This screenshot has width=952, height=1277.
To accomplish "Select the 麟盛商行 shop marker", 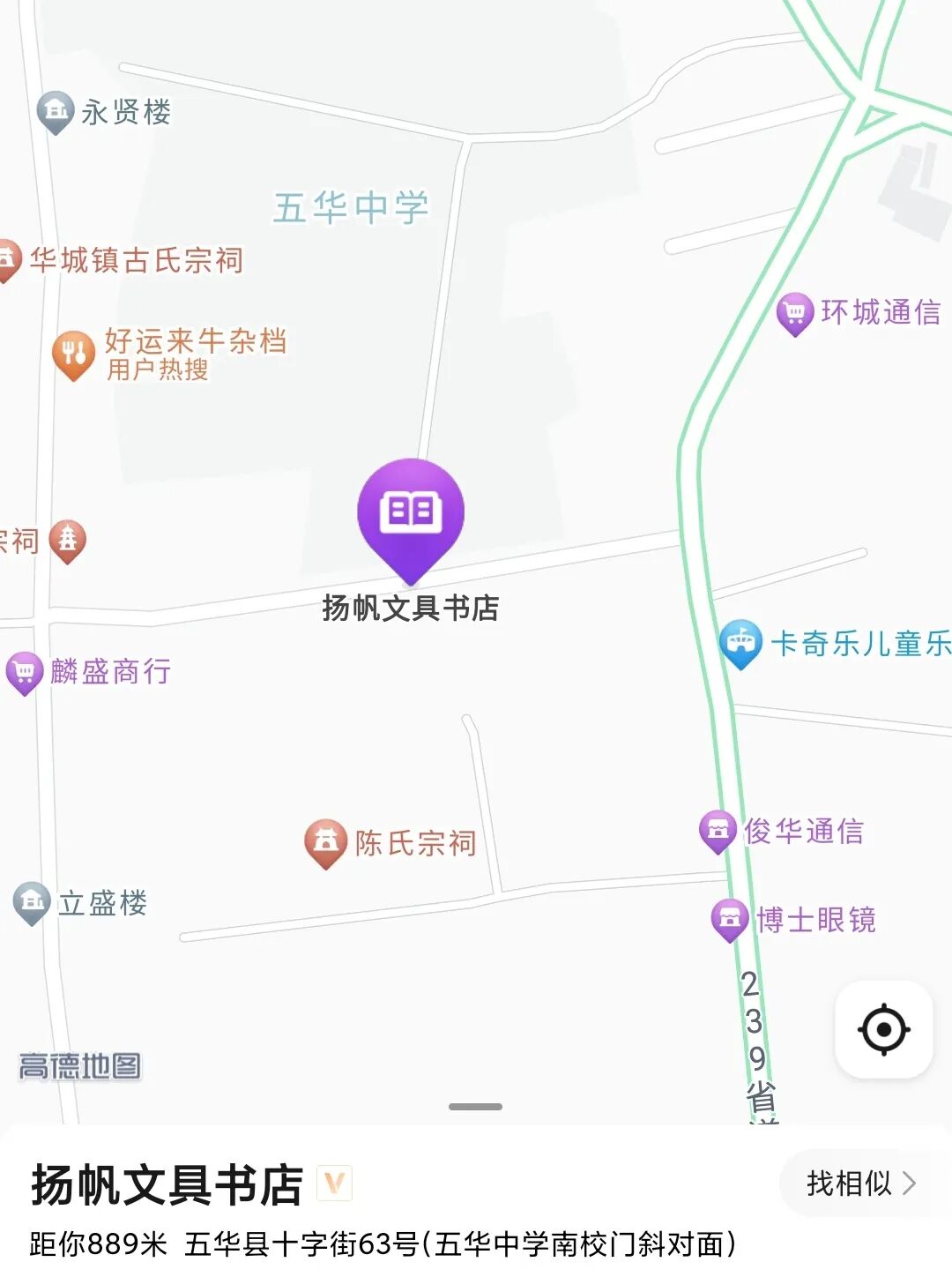I will coord(25,672).
